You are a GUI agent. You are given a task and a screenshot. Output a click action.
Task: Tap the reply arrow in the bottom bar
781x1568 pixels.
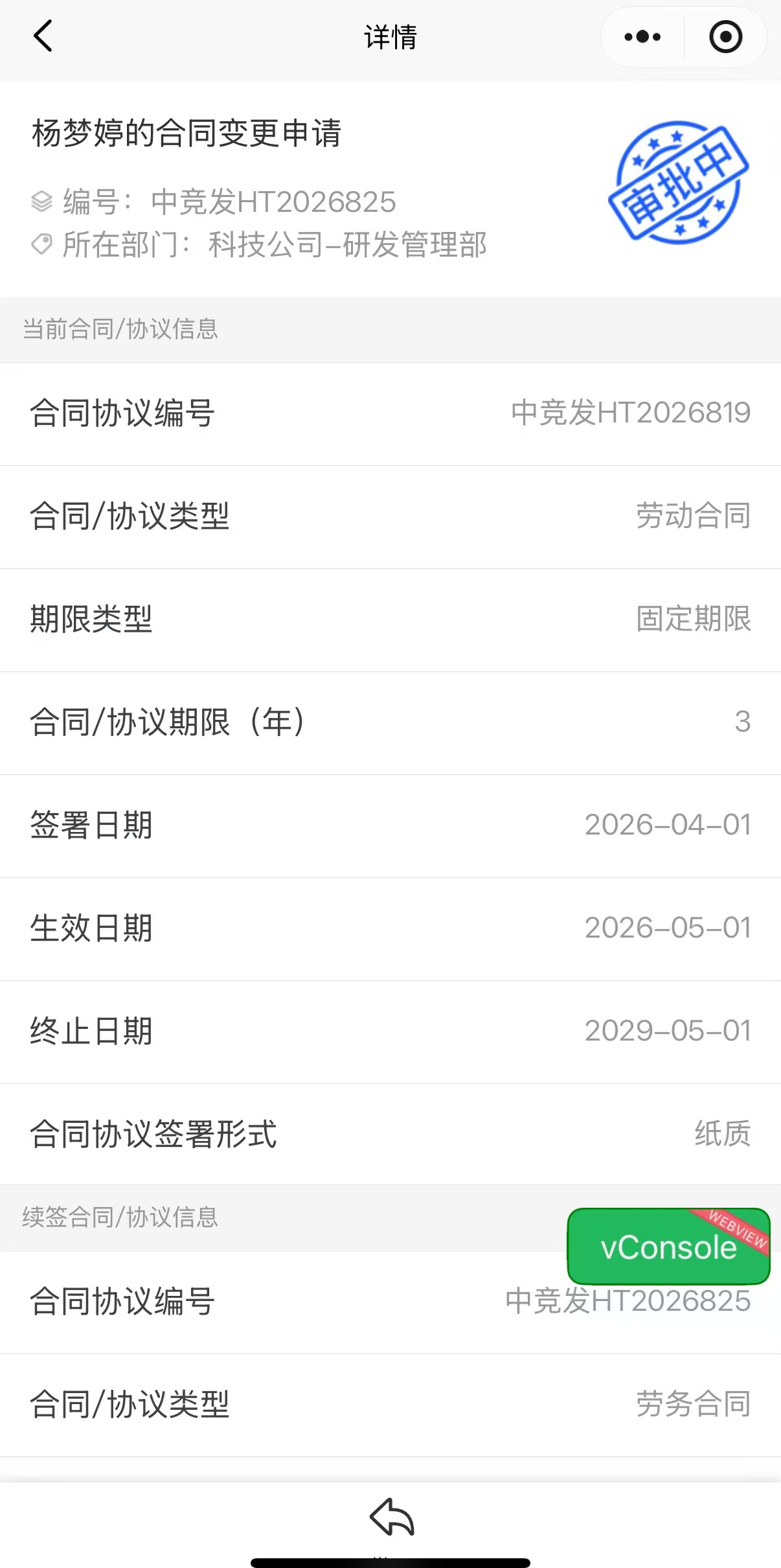[391, 1516]
